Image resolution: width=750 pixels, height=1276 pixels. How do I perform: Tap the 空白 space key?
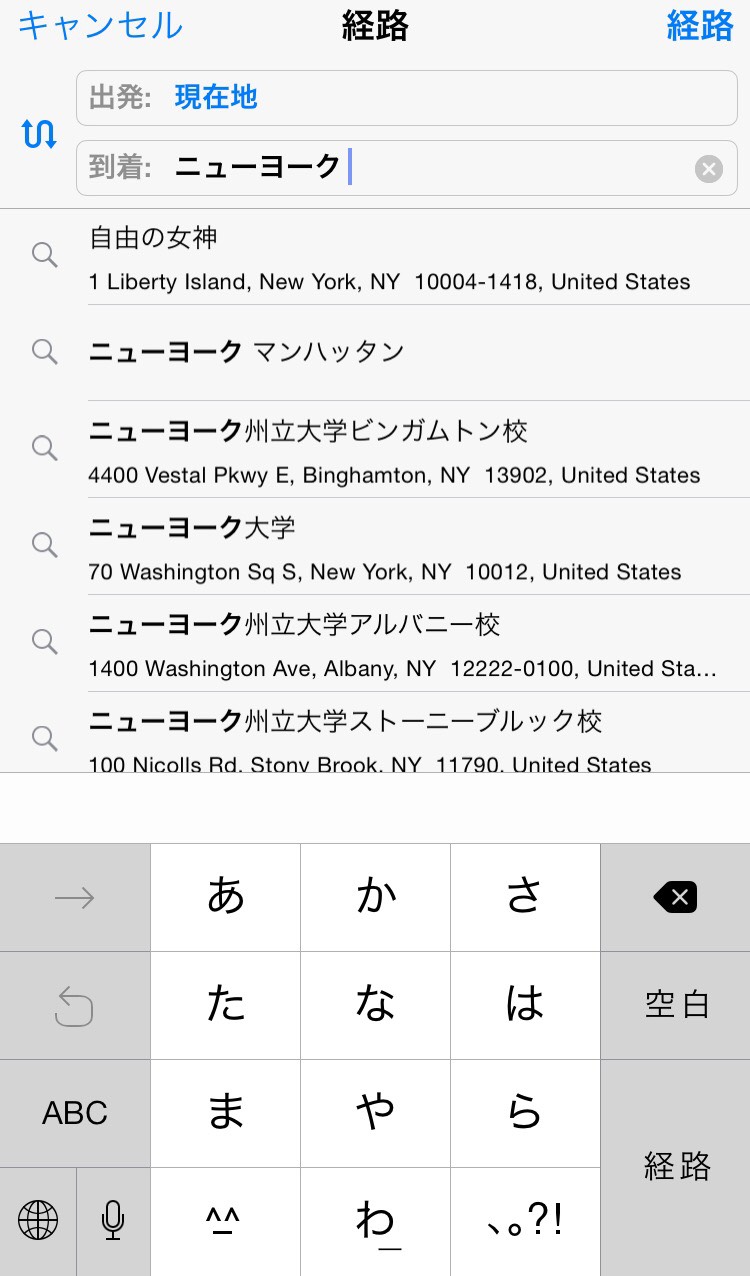(x=675, y=1005)
